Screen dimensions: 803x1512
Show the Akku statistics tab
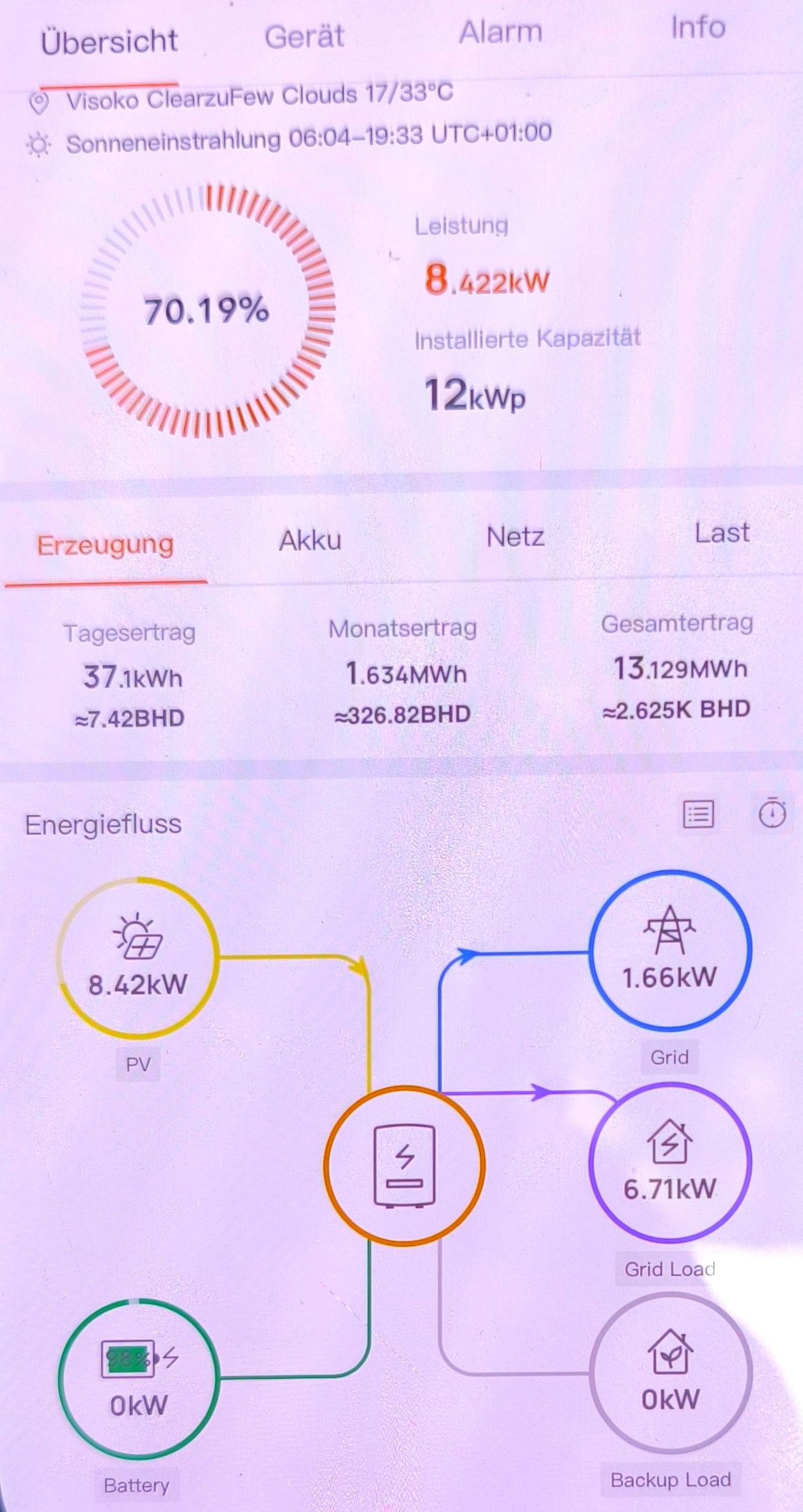tap(310, 541)
